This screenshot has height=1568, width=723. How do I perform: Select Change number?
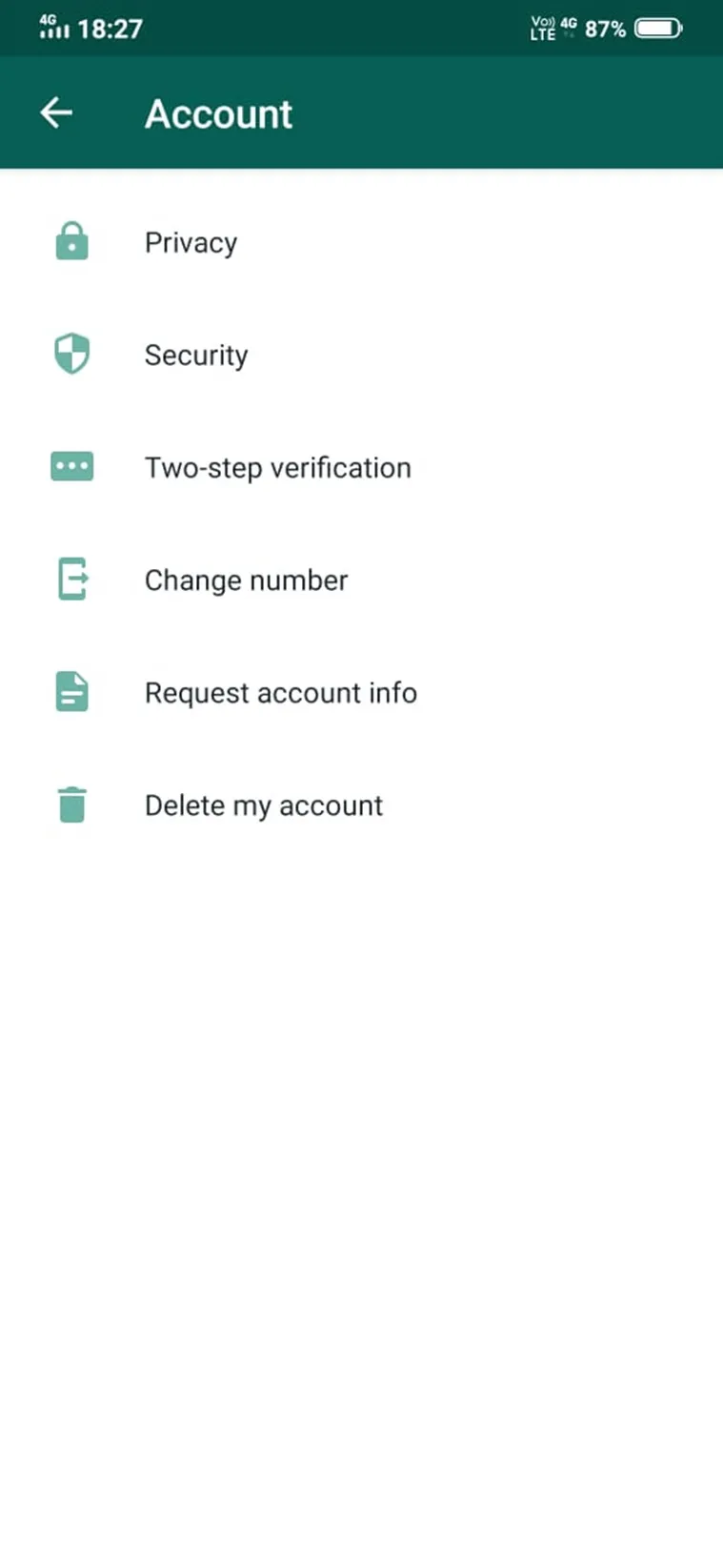361,580
